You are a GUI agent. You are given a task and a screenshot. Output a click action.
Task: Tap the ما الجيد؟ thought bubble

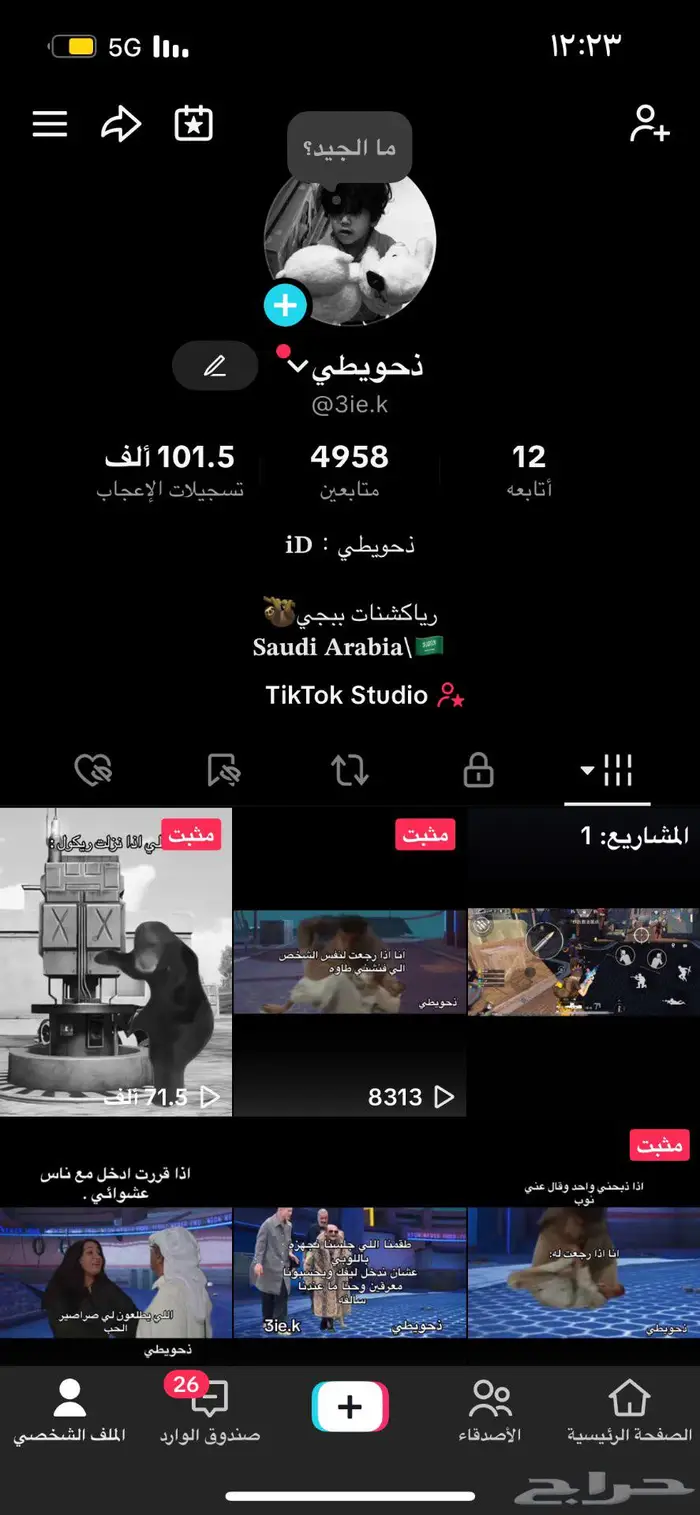[x=349, y=149]
